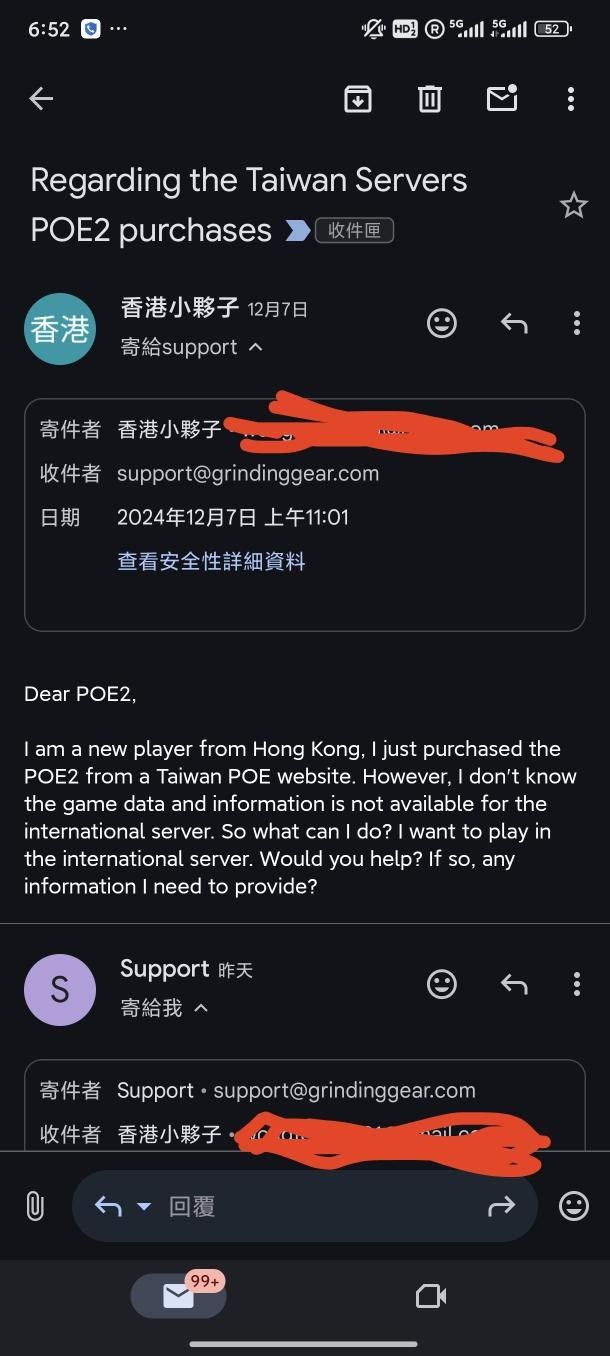The image size is (610, 1356).
Task: Open the emoji picker in the bottom bar
Action: click(573, 1207)
